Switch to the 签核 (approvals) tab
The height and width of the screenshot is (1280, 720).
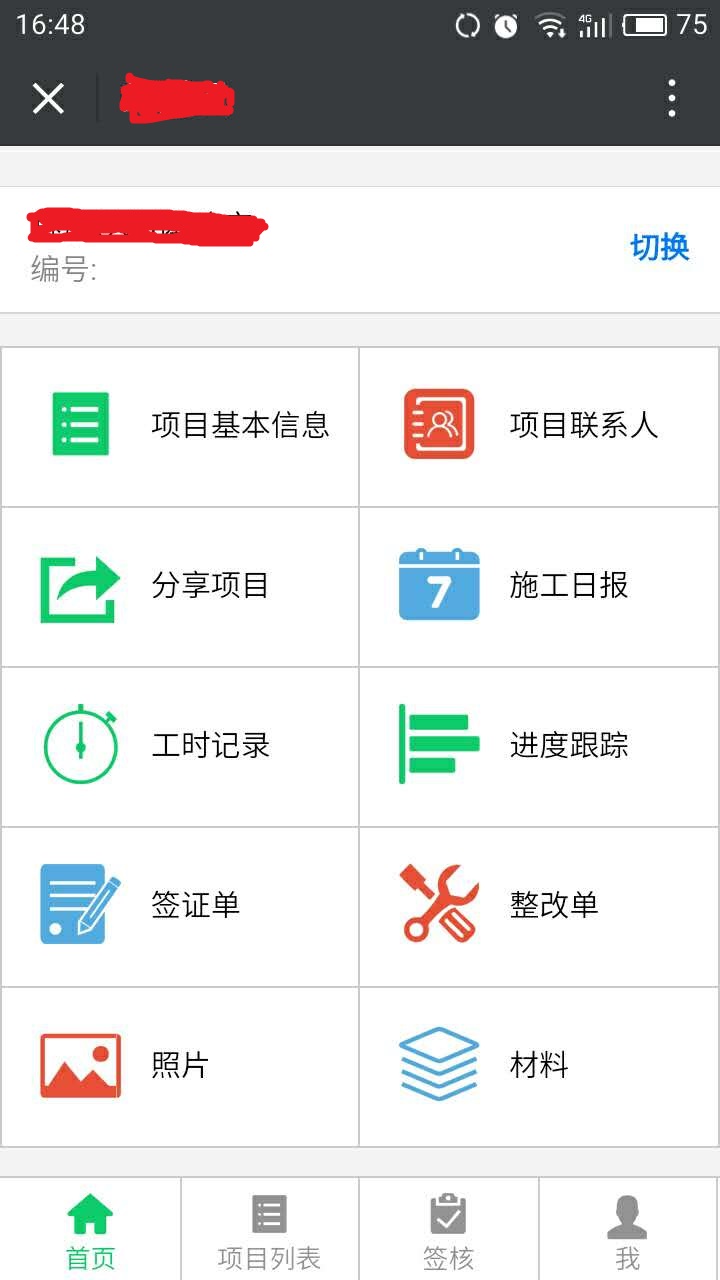tap(448, 1228)
